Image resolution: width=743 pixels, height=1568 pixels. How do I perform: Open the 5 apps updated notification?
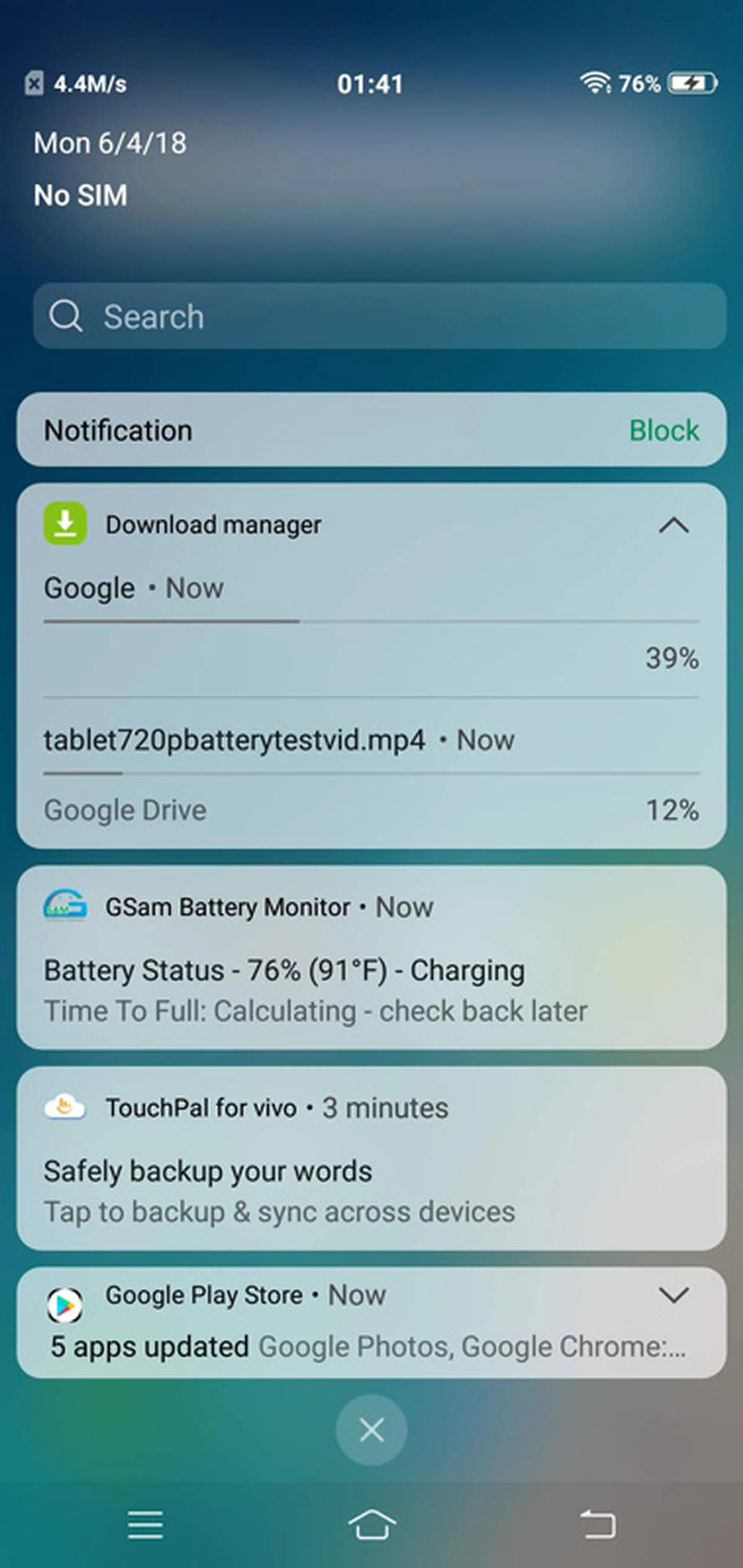point(365,1347)
